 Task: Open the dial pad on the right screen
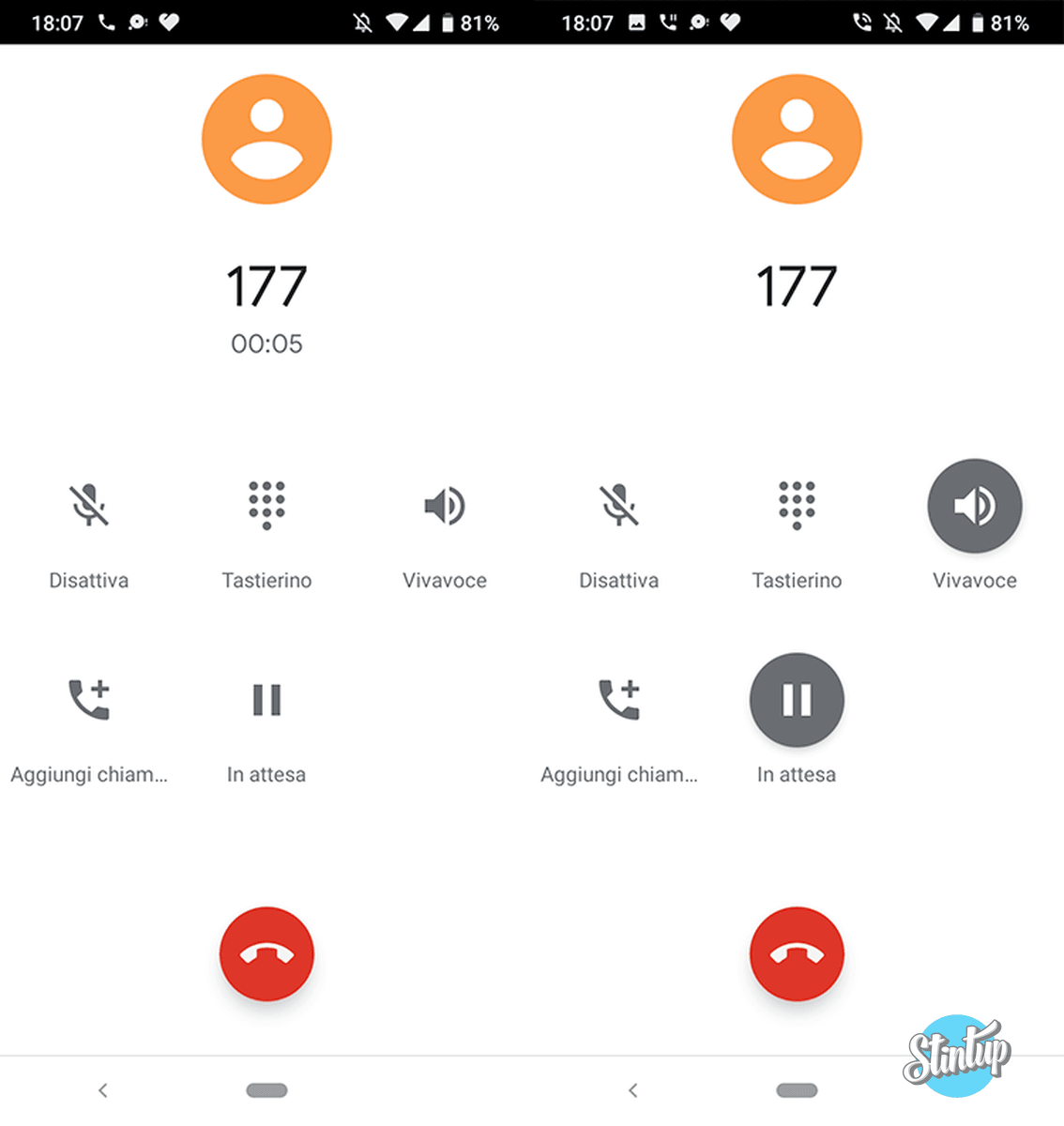click(797, 507)
